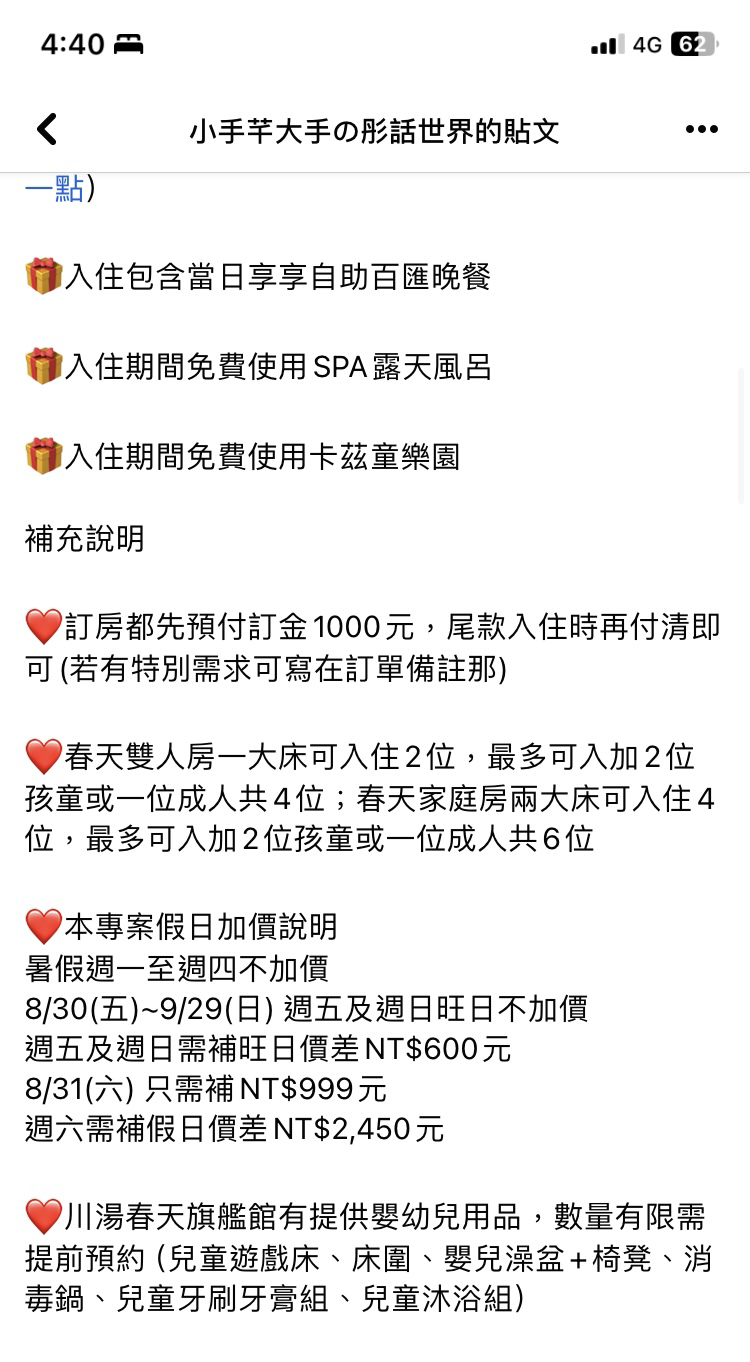The height and width of the screenshot is (1362, 750).
Task: Open the blue 一點 link
Action: coord(54,189)
